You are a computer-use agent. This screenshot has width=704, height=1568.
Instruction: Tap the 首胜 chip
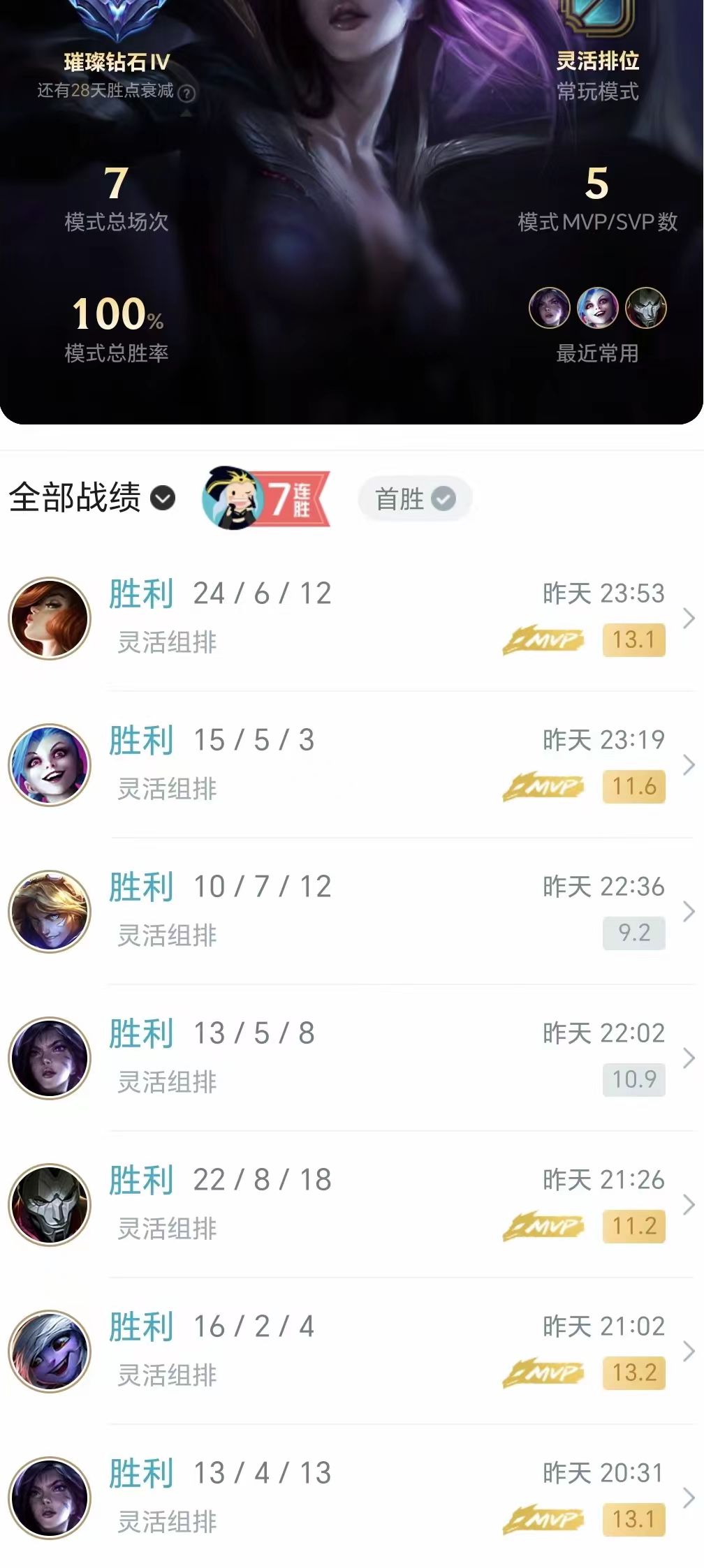(x=415, y=498)
